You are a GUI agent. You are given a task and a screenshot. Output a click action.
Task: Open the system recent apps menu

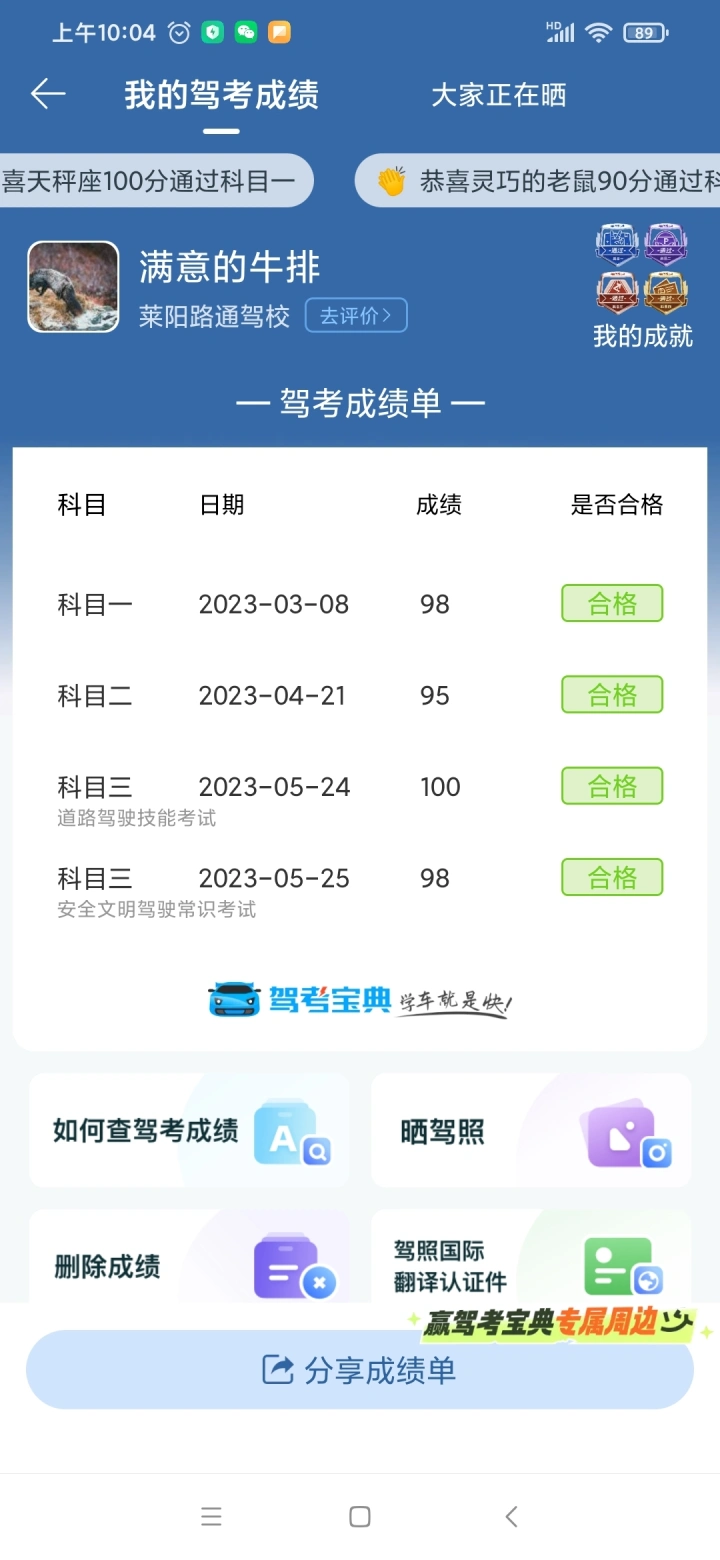(211, 1517)
